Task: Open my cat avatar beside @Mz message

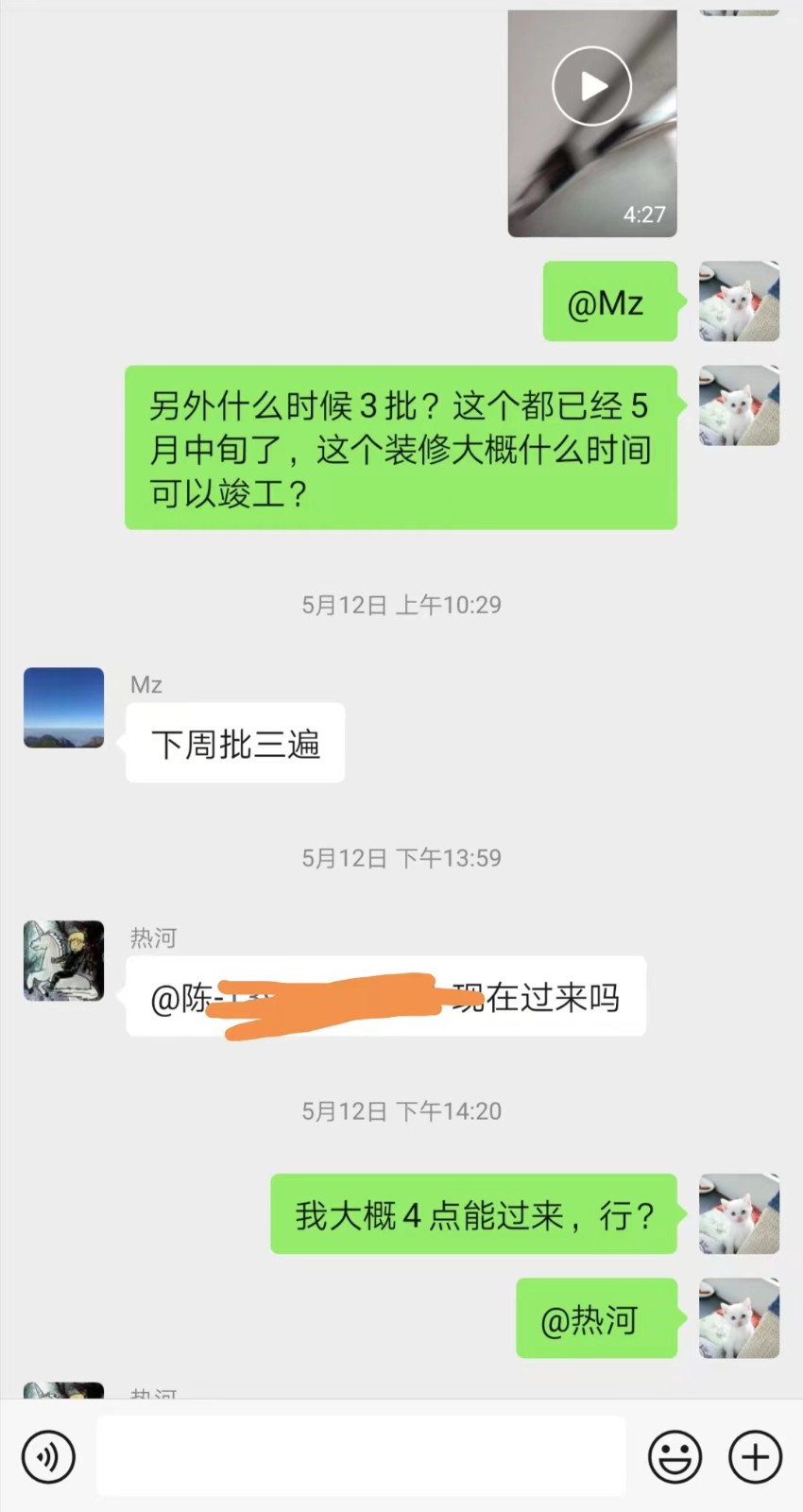Action: (x=739, y=301)
